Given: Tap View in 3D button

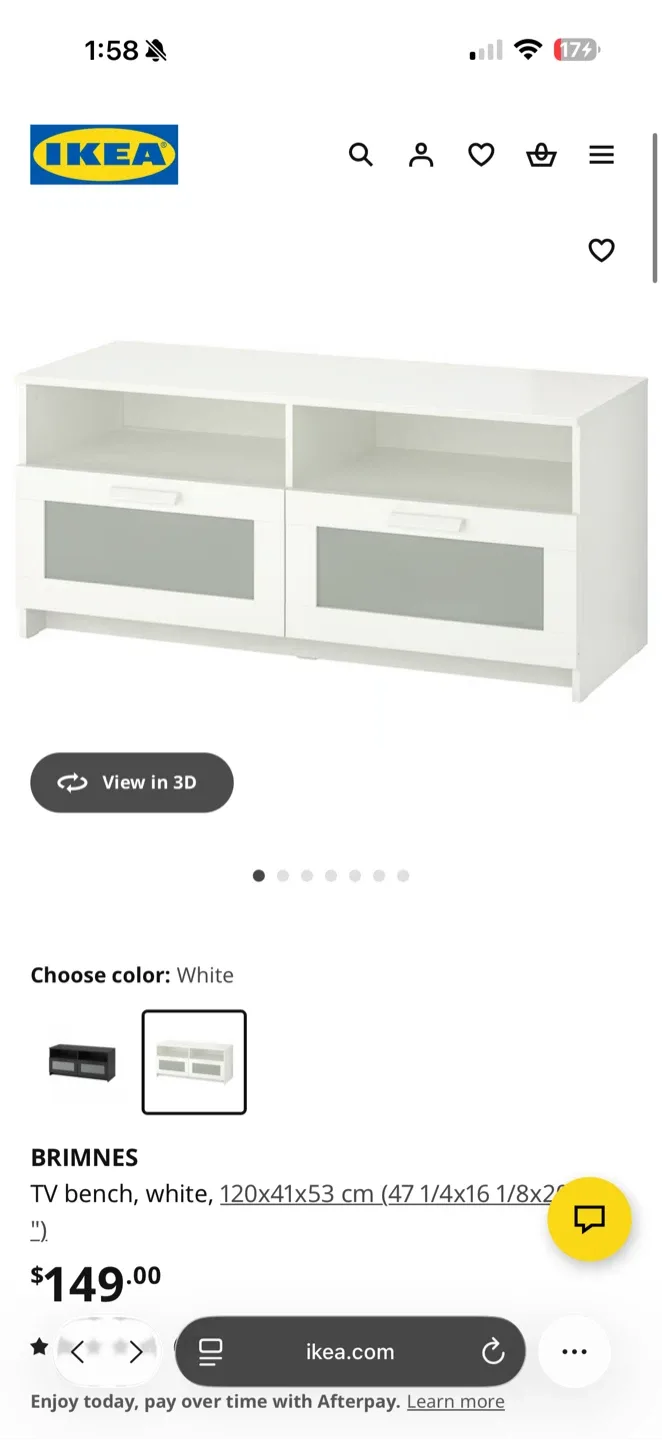Looking at the screenshot, I should [x=132, y=782].
